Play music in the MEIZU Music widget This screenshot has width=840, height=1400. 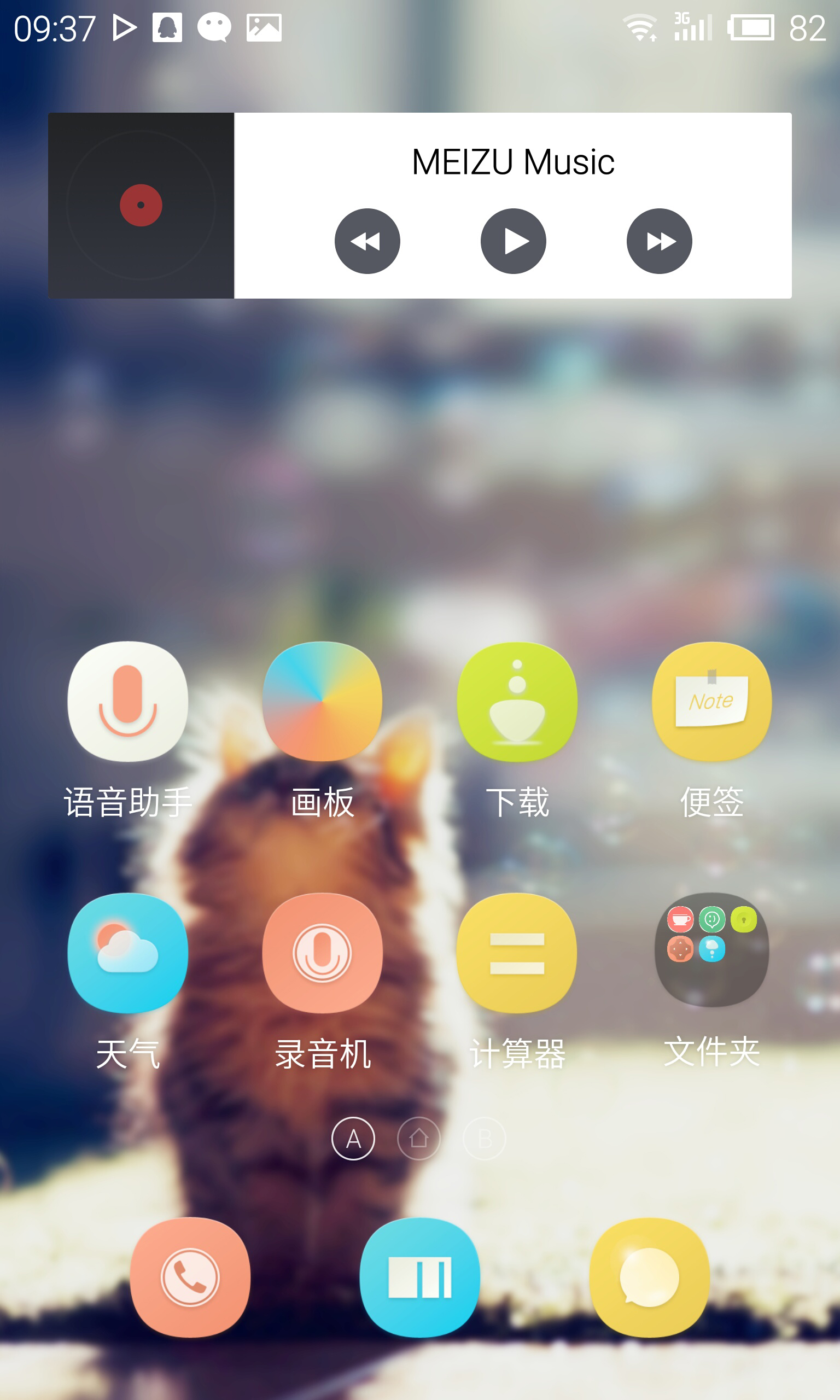pyautogui.click(x=513, y=241)
